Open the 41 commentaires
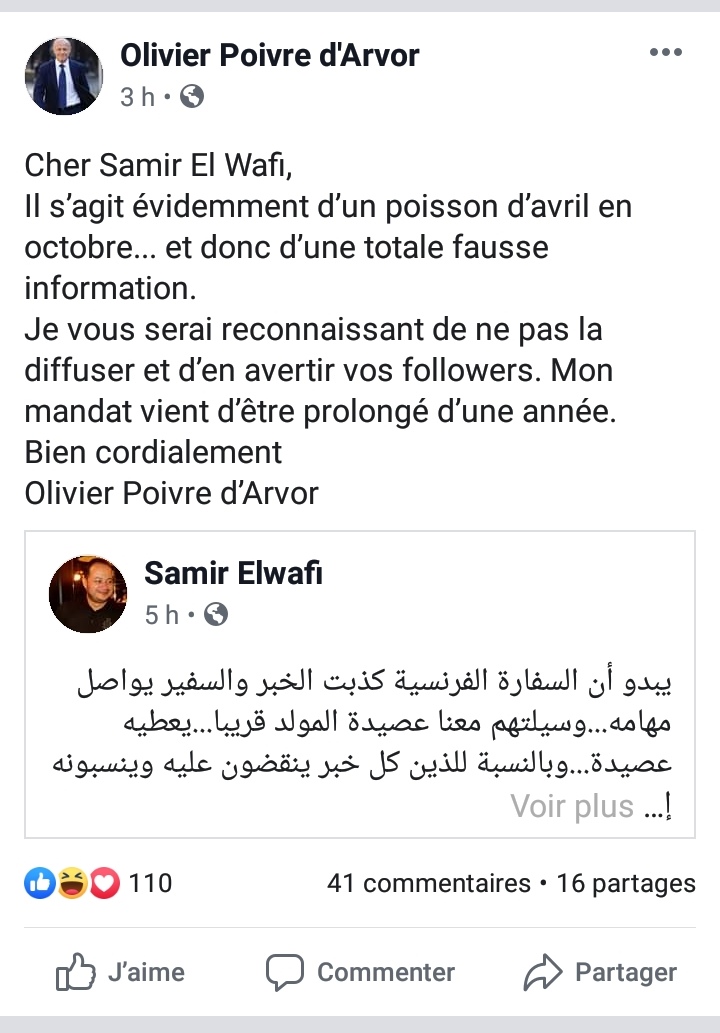 point(428,884)
